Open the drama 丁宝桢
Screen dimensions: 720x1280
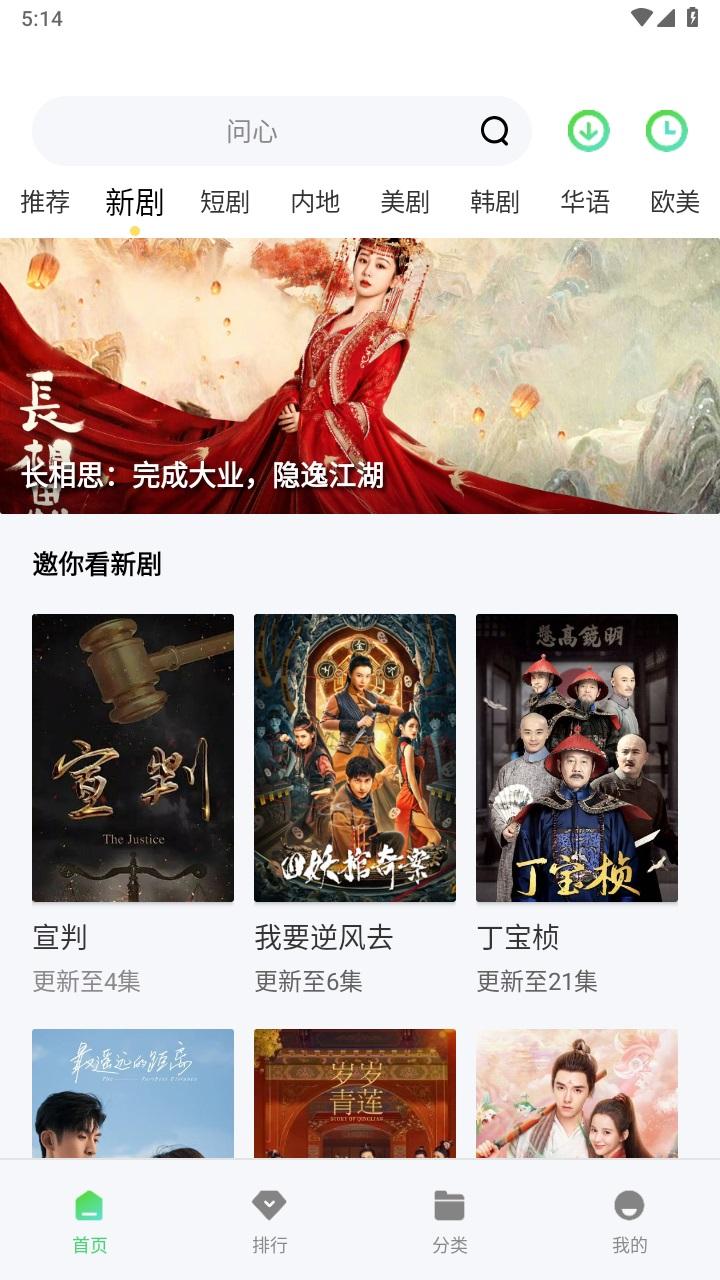(x=577, y=758)
